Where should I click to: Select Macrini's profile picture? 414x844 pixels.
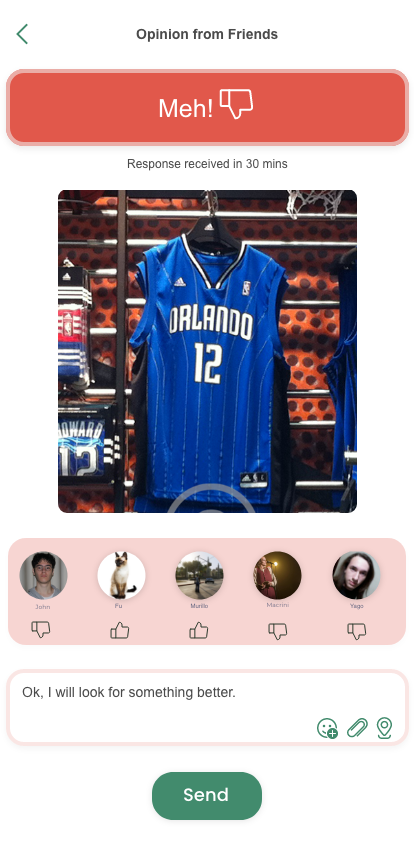(278, 575)
